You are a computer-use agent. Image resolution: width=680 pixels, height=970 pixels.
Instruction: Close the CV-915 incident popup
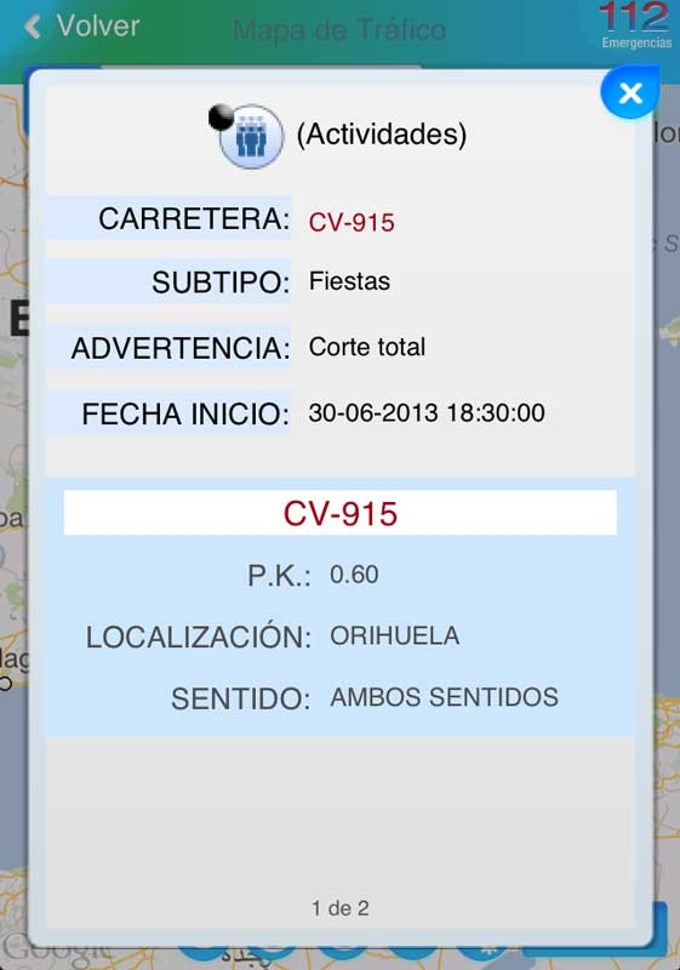pyautogui.click(x=630, y=93)
